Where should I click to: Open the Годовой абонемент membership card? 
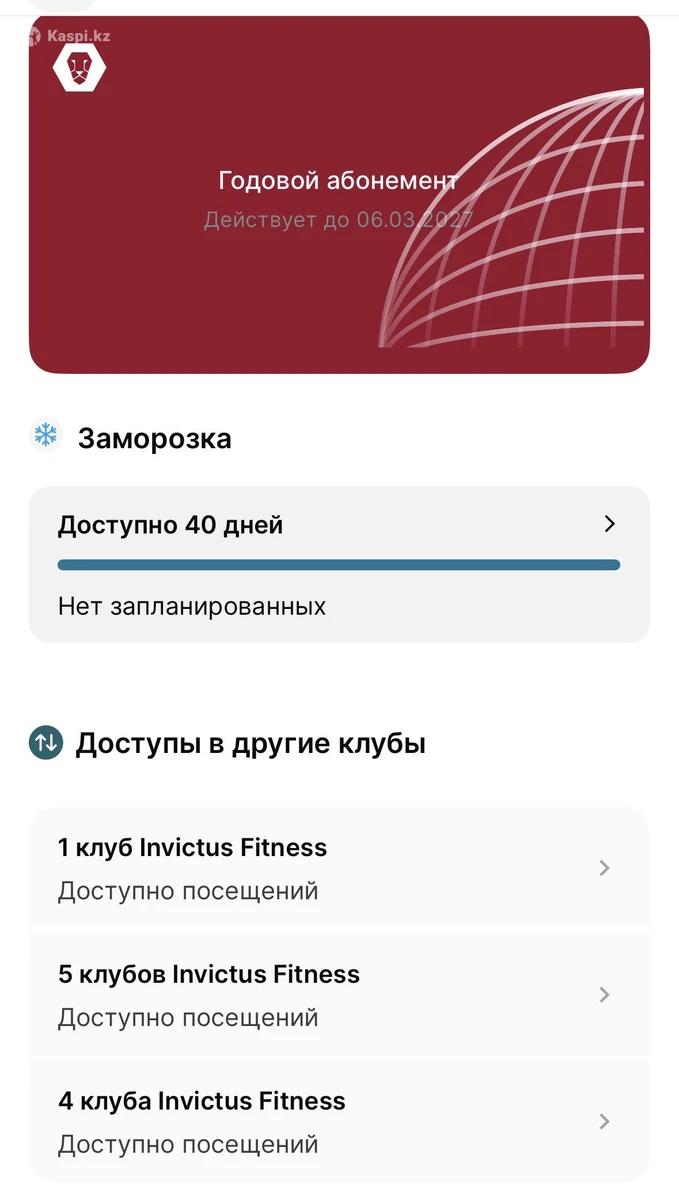[x=339, y=195]
